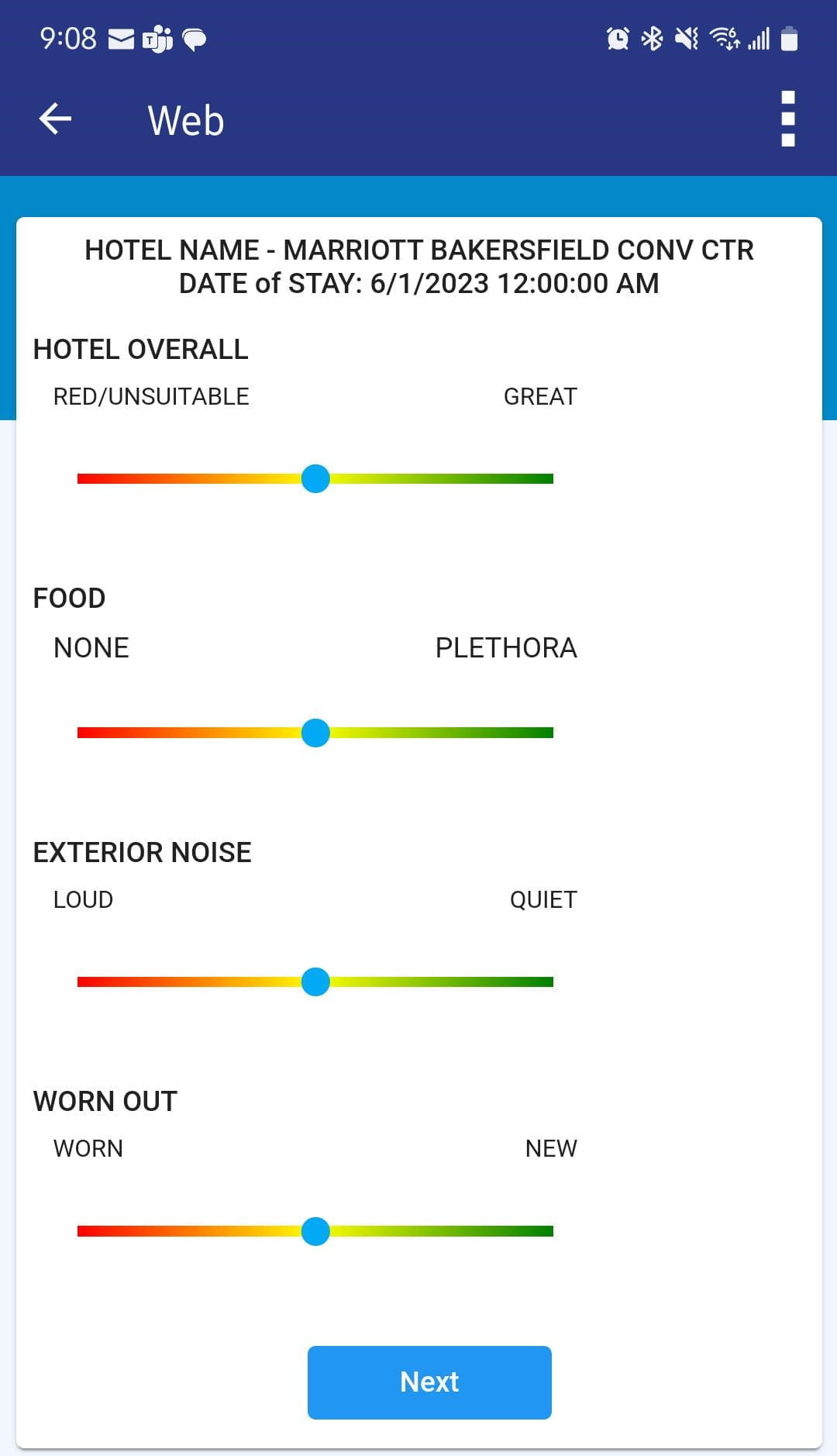The height and width of the screenshot is (1456, 837).
Task: Tap the Hotel Overall slider handle
Action: (315, 478)
